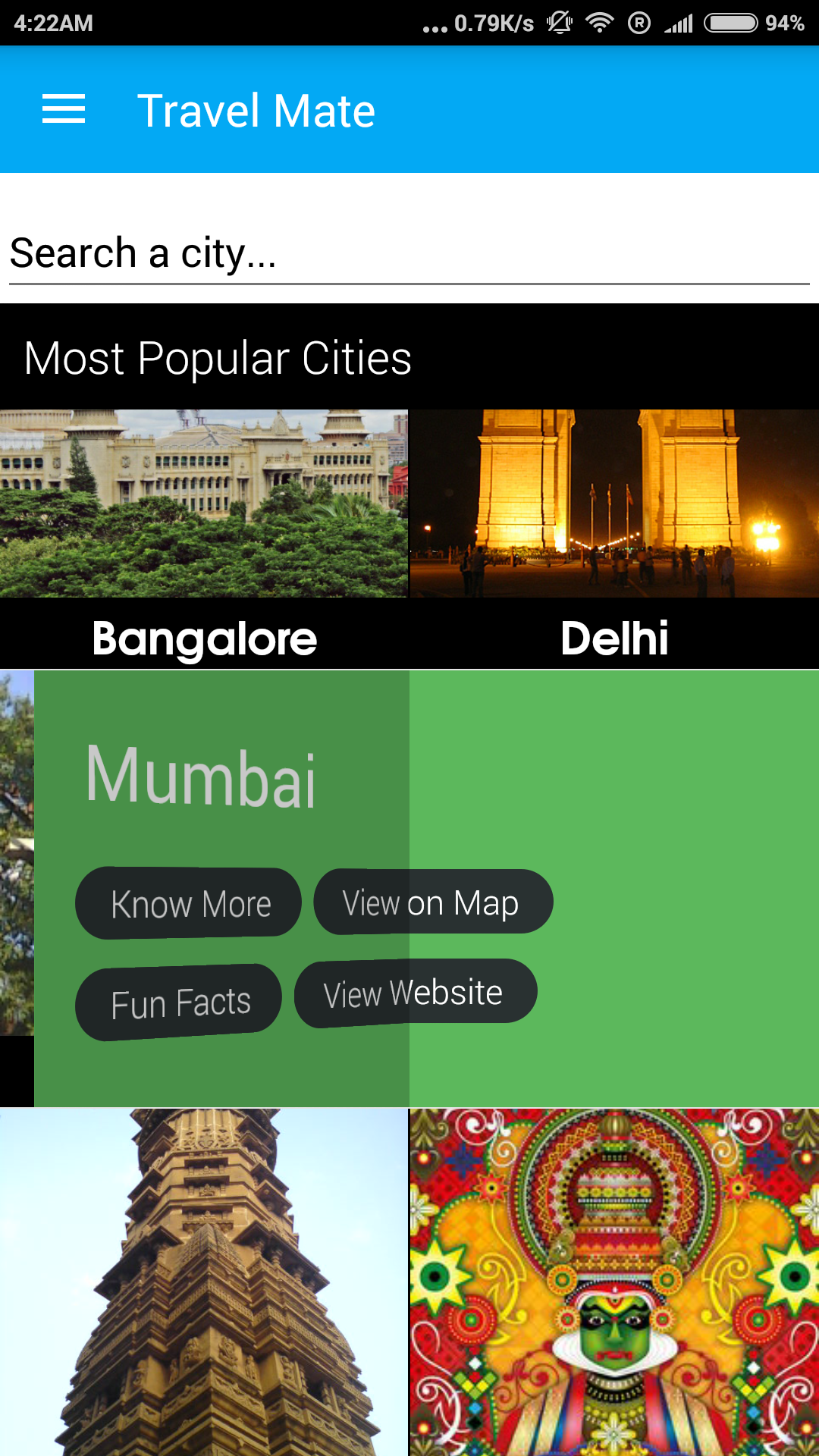Show Fun Facts about Mumbai
This screenshot has width=819, height=1456.
pyautogui.click(x=179, y=1003)
